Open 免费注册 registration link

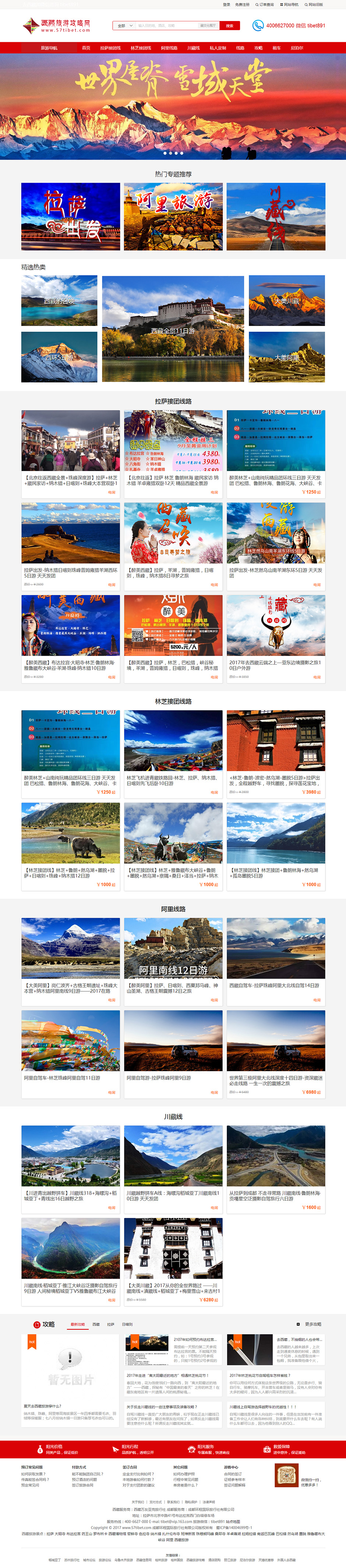[243, 4]
